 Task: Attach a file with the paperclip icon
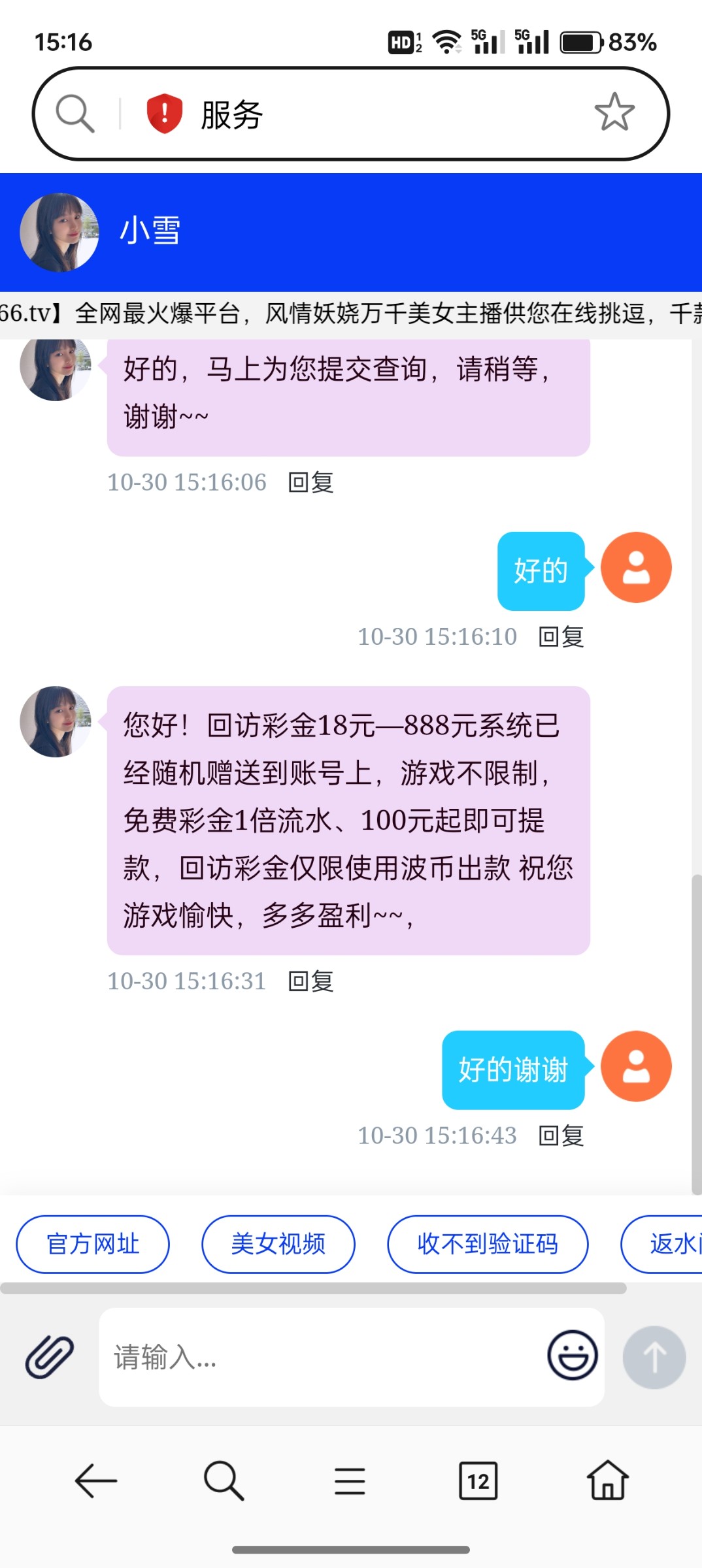click(x=50, y=1357)
